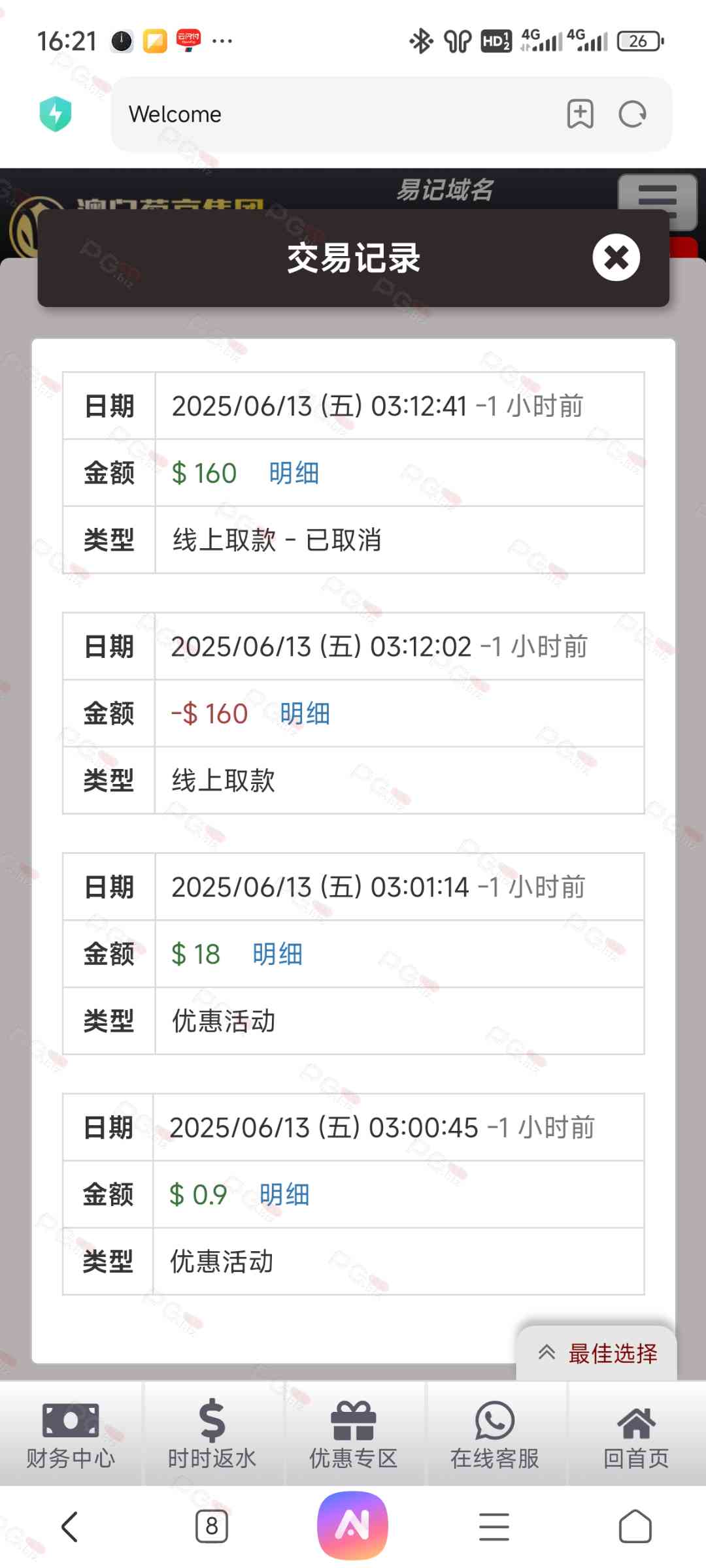Image resolution: width=706 pixels, height=1568 pixels.
Task: Reload the page
Action: point(632,114)
